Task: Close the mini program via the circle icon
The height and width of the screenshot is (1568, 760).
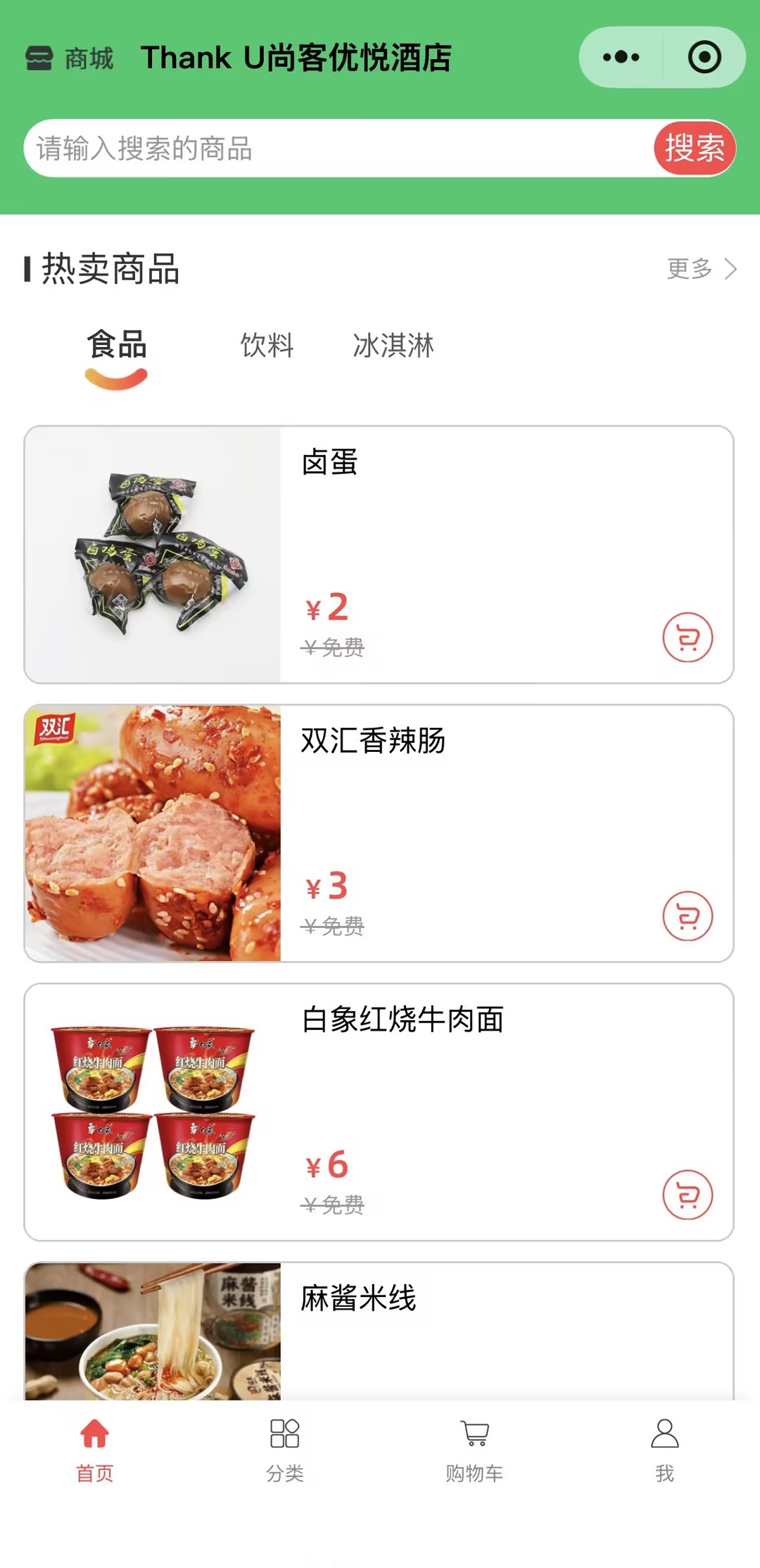Action: (x=704, y=57)
